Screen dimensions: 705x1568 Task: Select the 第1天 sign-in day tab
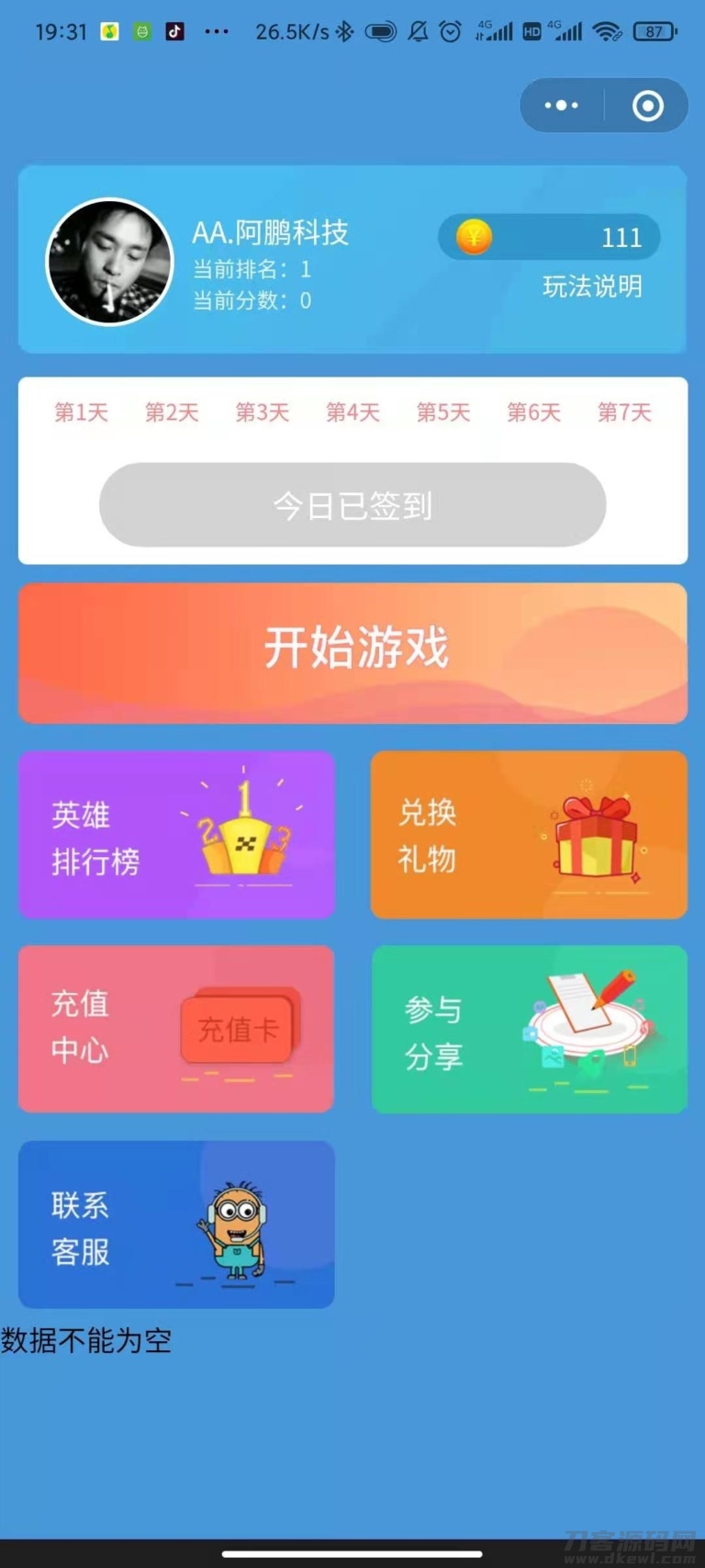point(80,412)
